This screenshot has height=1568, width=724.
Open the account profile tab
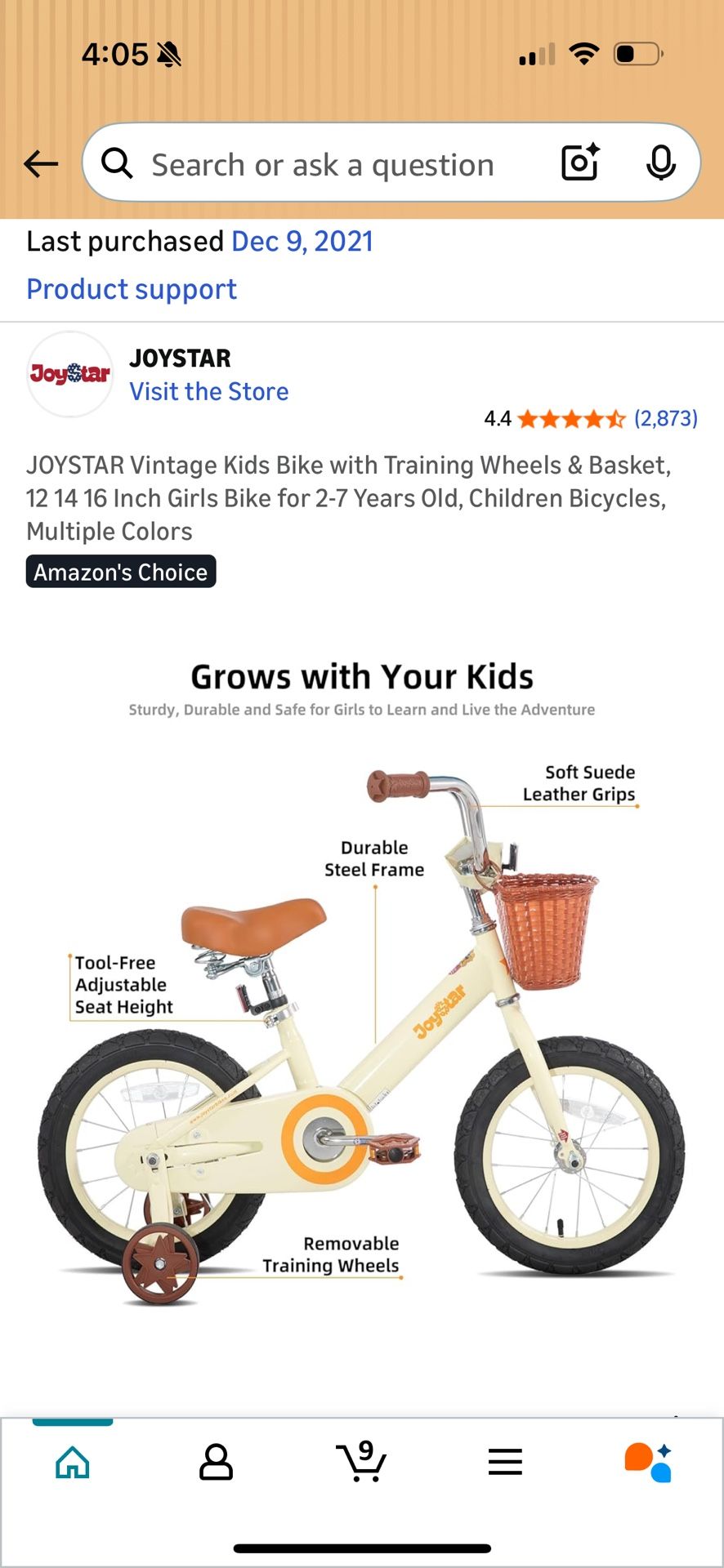[x=217, y=1462]
